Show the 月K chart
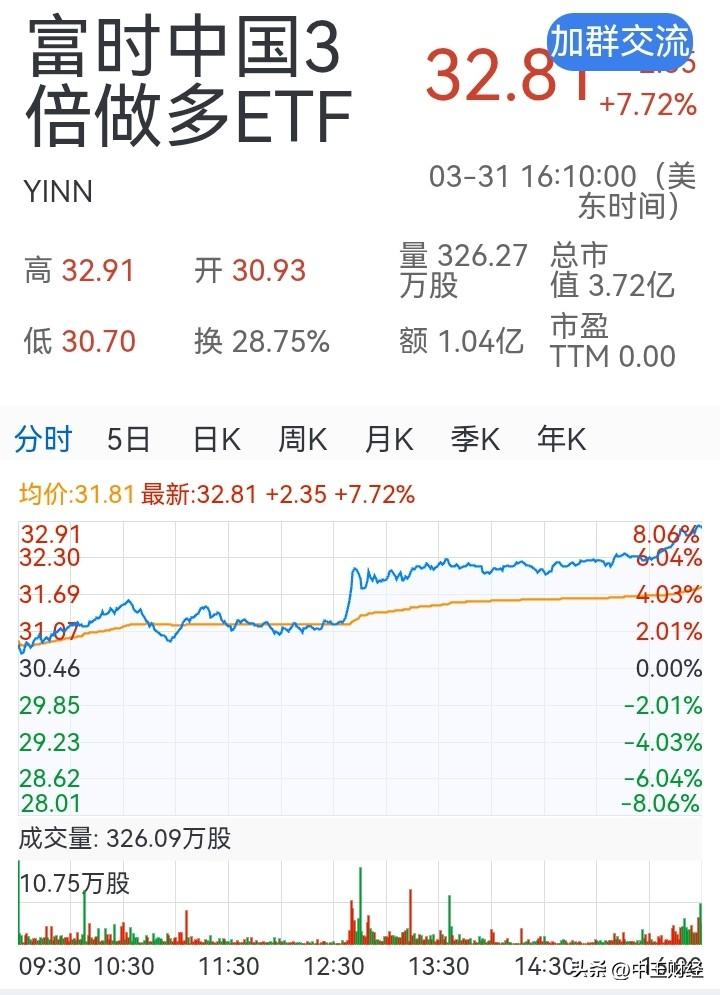This screenshot has width=720, height=995. tap(389, 439)
